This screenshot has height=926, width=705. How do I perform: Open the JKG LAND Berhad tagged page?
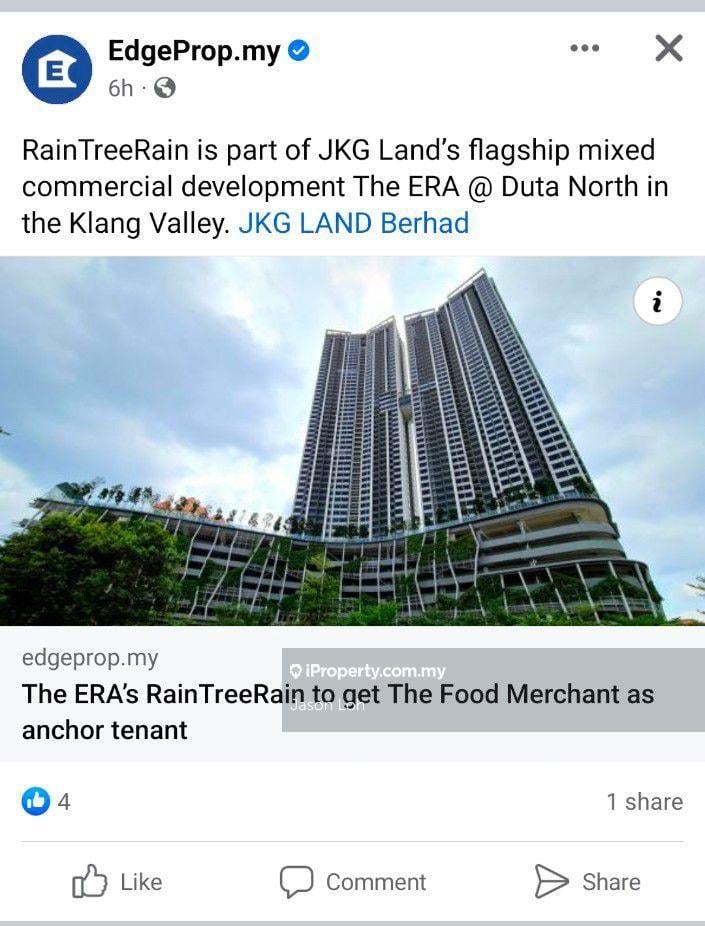pos(353,222)
